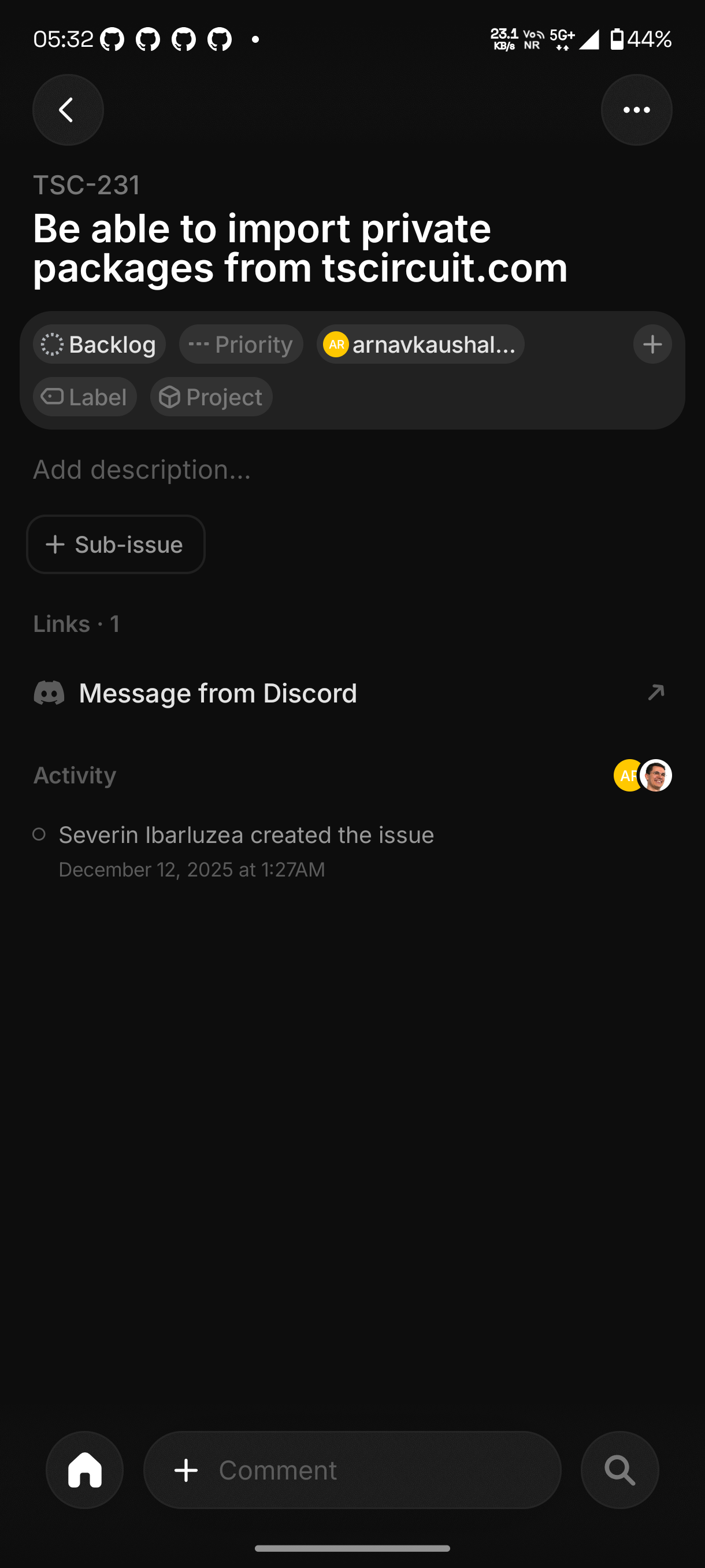Go back using the top arrow
The width and height of the screenshot is (705, 1568).
click(68, 110)
